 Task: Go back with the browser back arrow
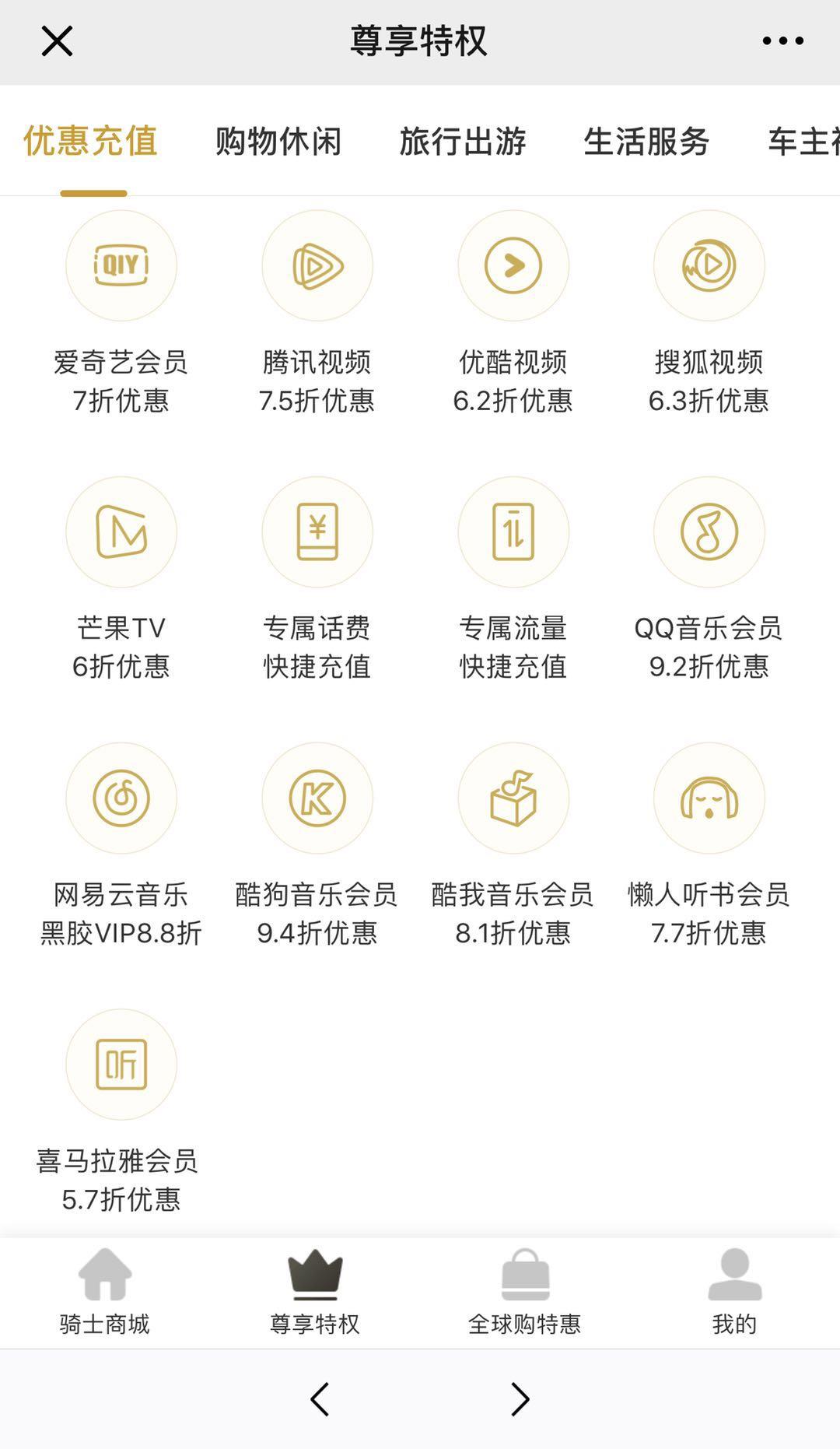click(320, 1399)
